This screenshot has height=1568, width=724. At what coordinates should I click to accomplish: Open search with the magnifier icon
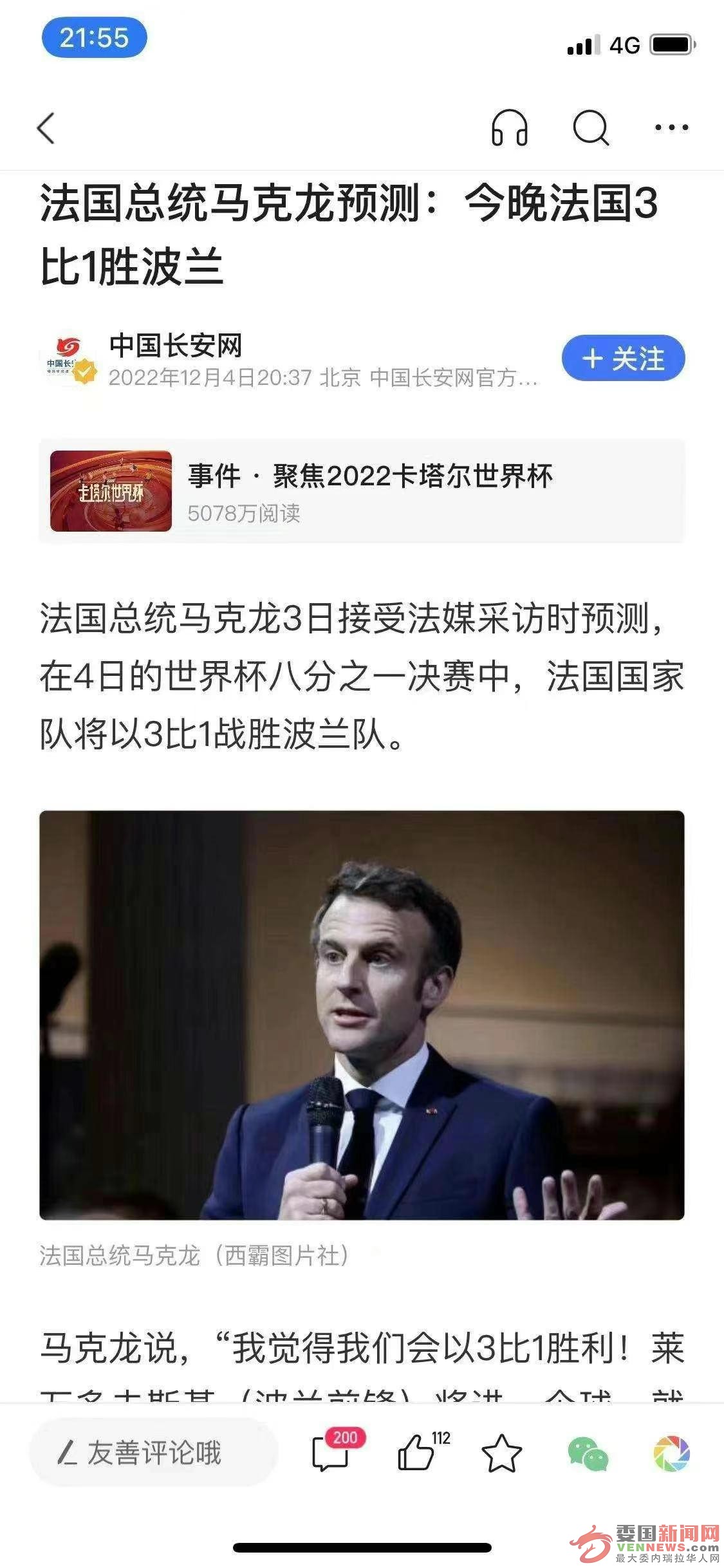click(x=591, y=128)
